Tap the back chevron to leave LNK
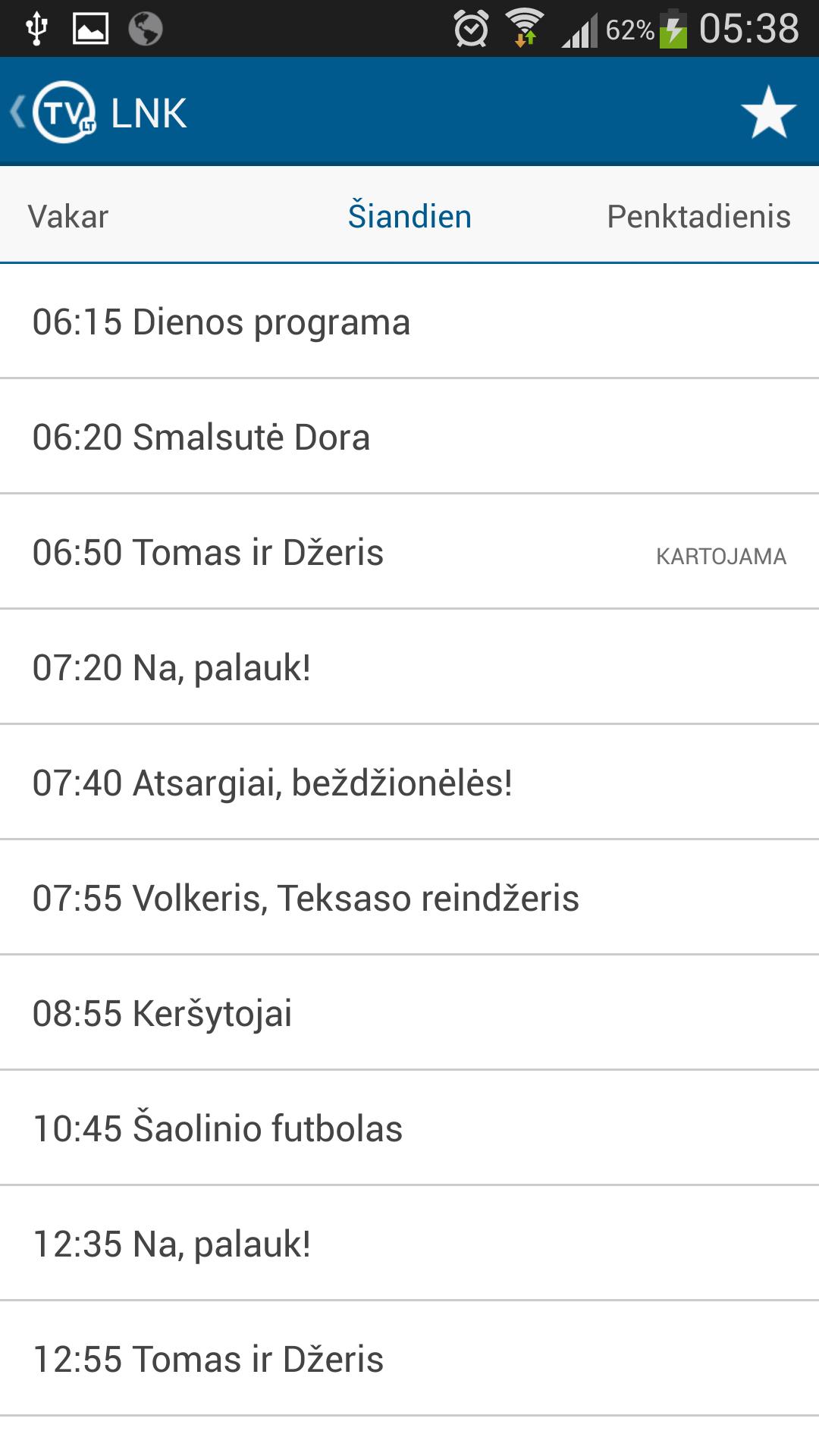Screen dimensions: 819x1456 17,112
